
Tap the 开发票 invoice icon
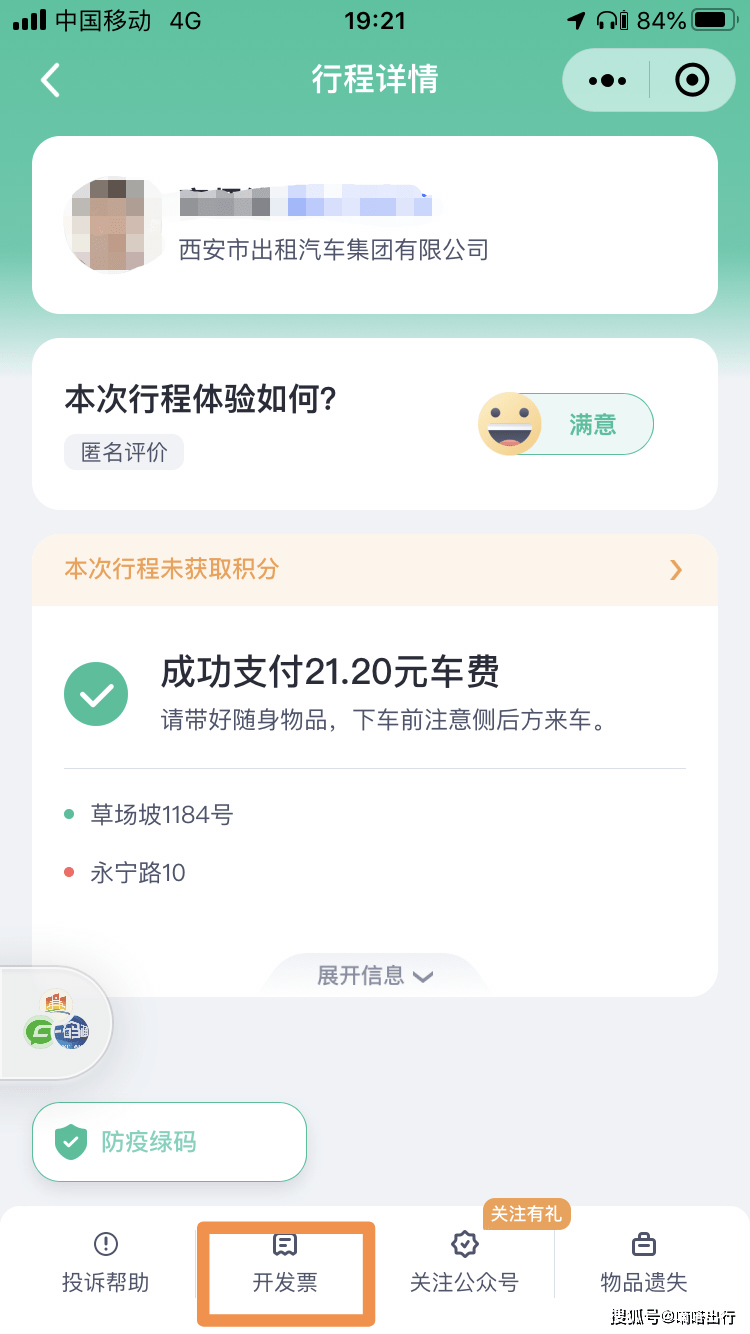point(285,1245)
